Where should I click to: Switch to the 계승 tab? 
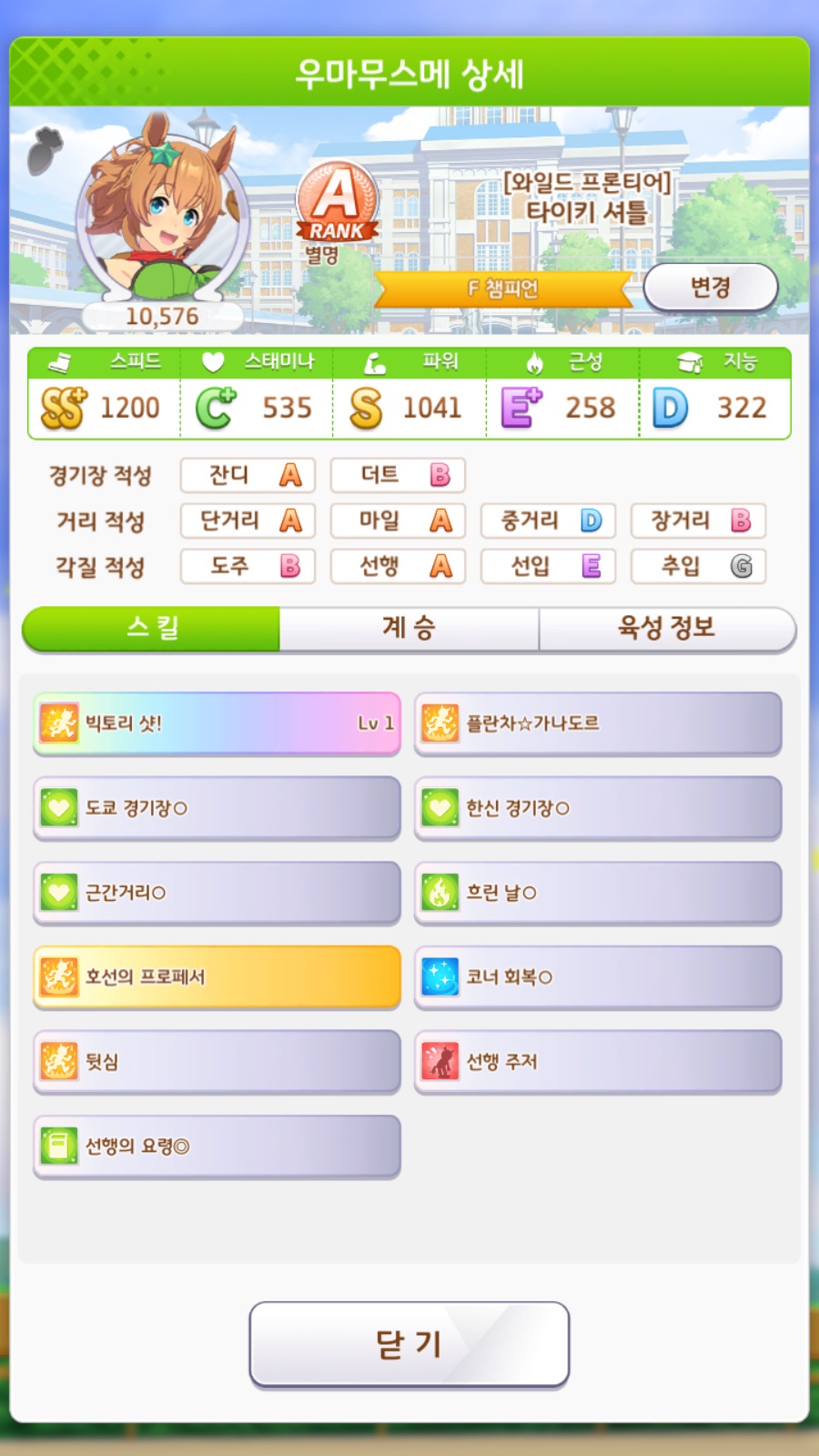(x=409, y=628)
